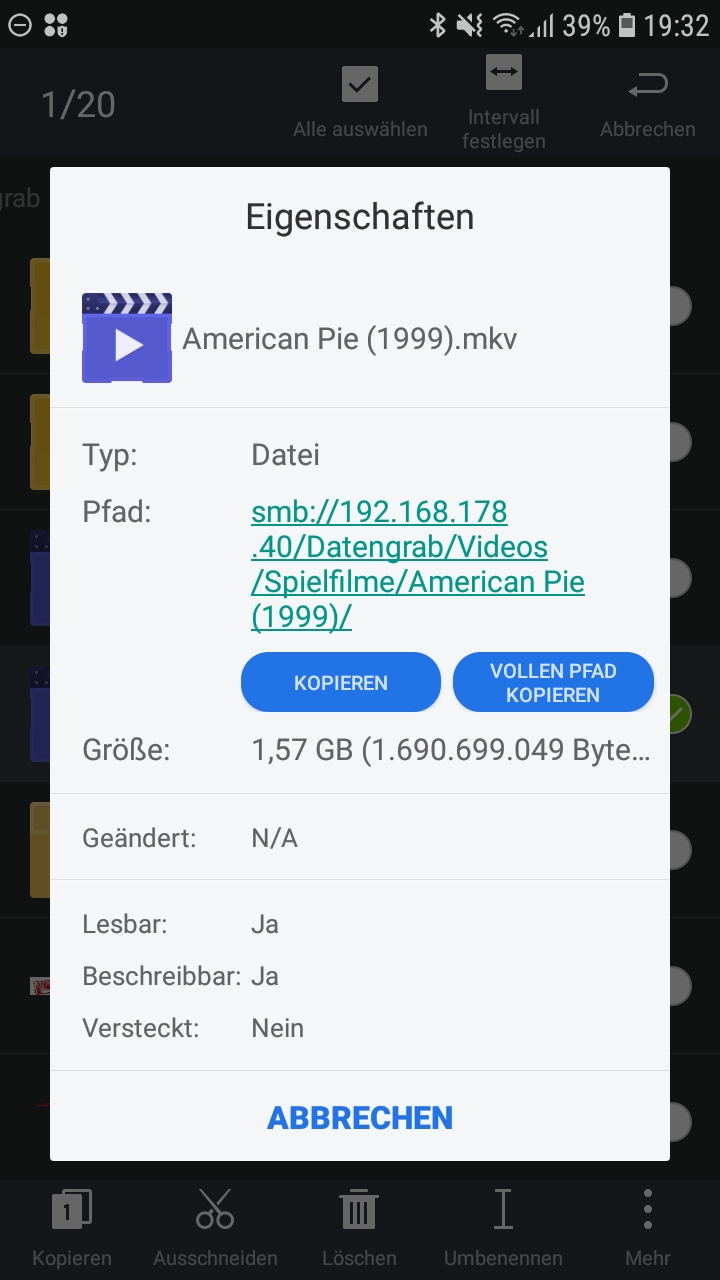Dismiss the dialog with ABBRECHEN
This screenshot has height=1280, width=720.
[x=360, y=1117]
